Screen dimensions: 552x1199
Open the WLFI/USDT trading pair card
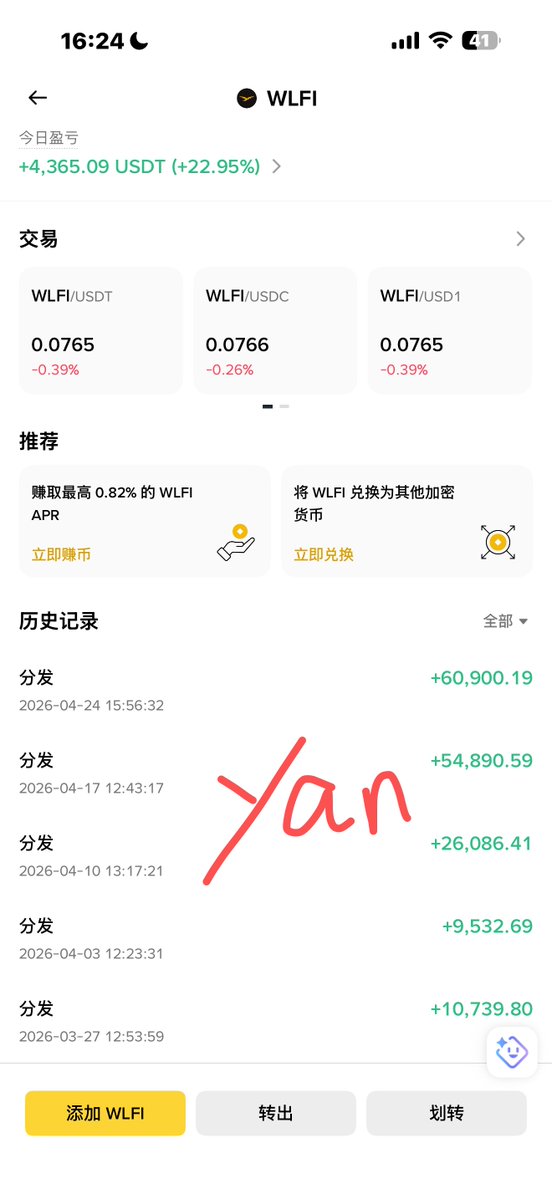click(100, 331)
